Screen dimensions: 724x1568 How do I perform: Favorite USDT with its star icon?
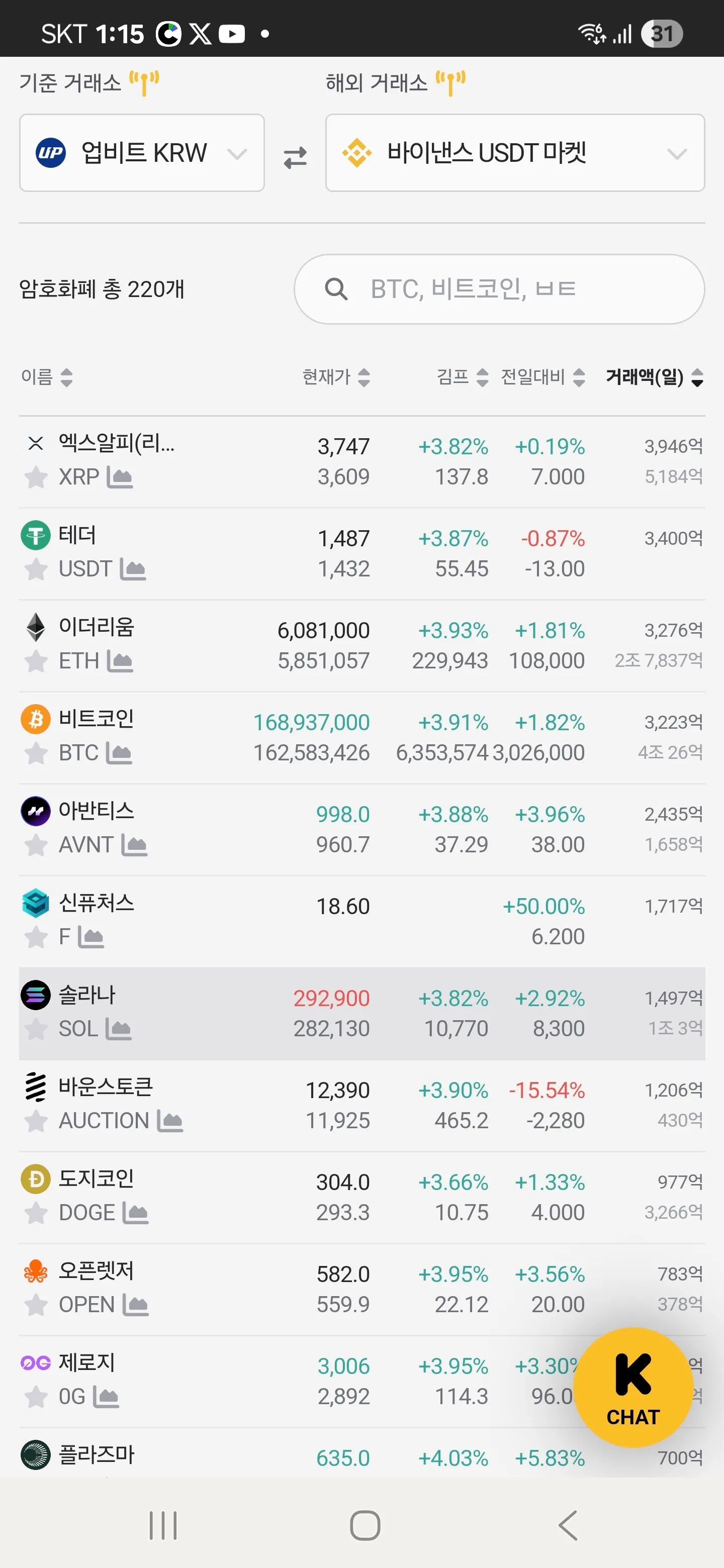pyautogui.click(x=36, y=569)
